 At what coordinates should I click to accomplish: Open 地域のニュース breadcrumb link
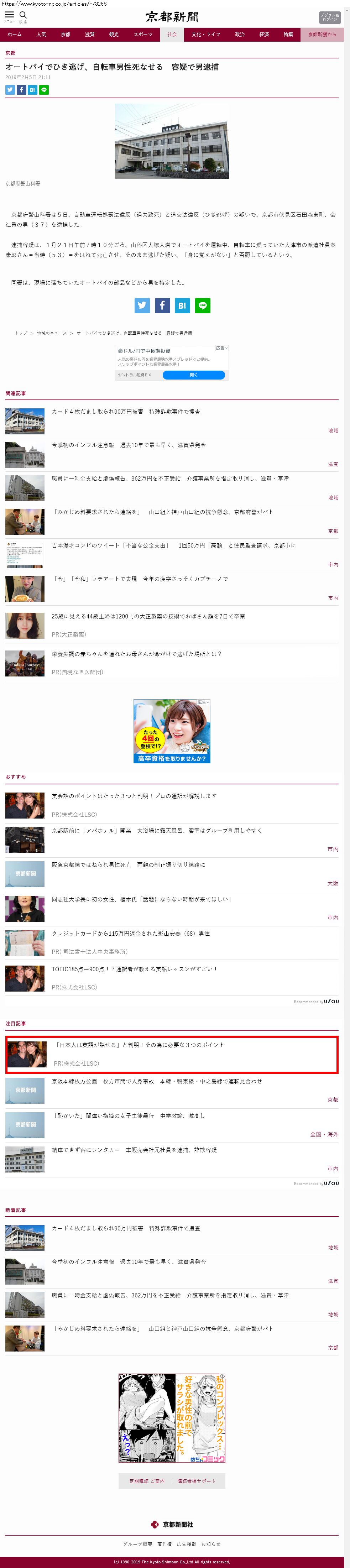(x=52, y=333)
